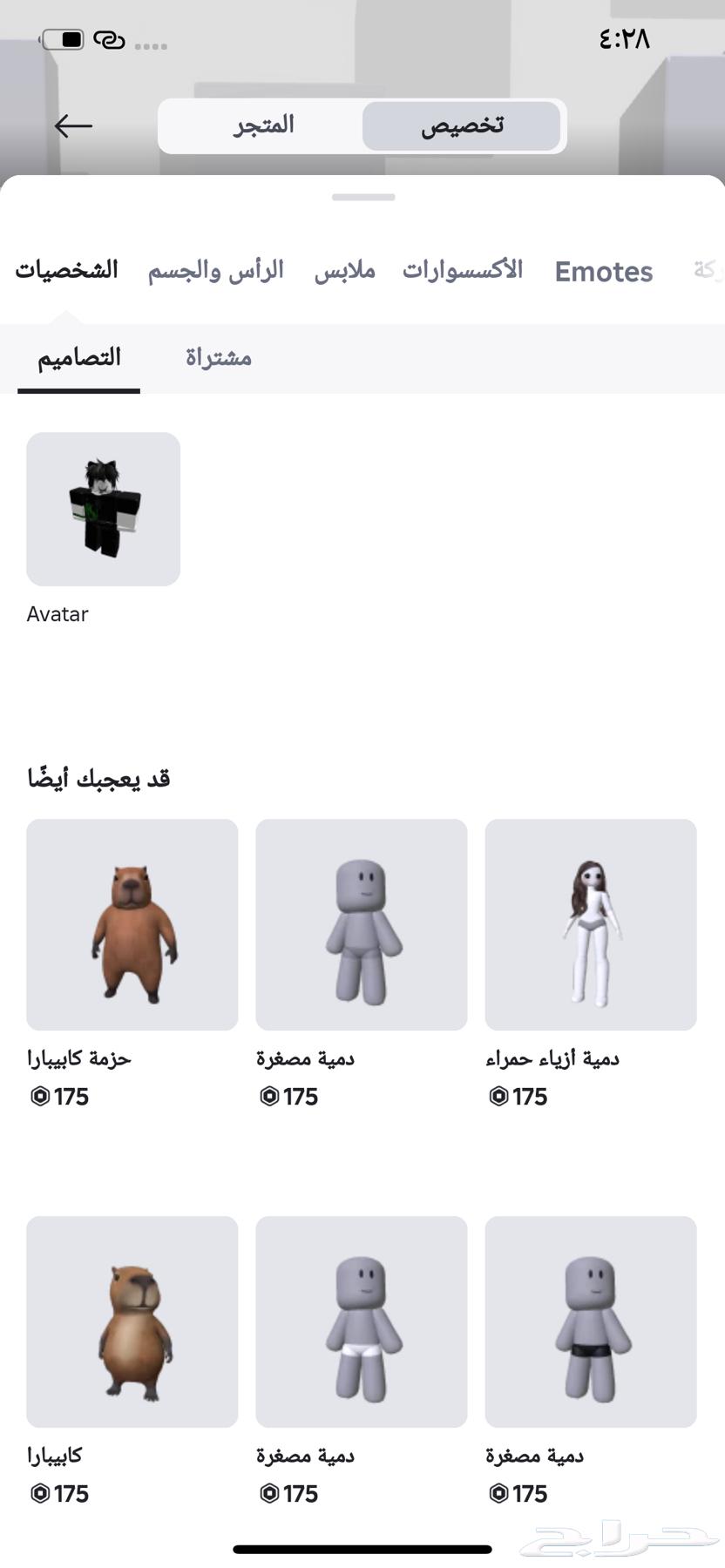
Task: Tap the Robux icon on دمية أزياء حمراء card
Action: (x=498, y=1096)
